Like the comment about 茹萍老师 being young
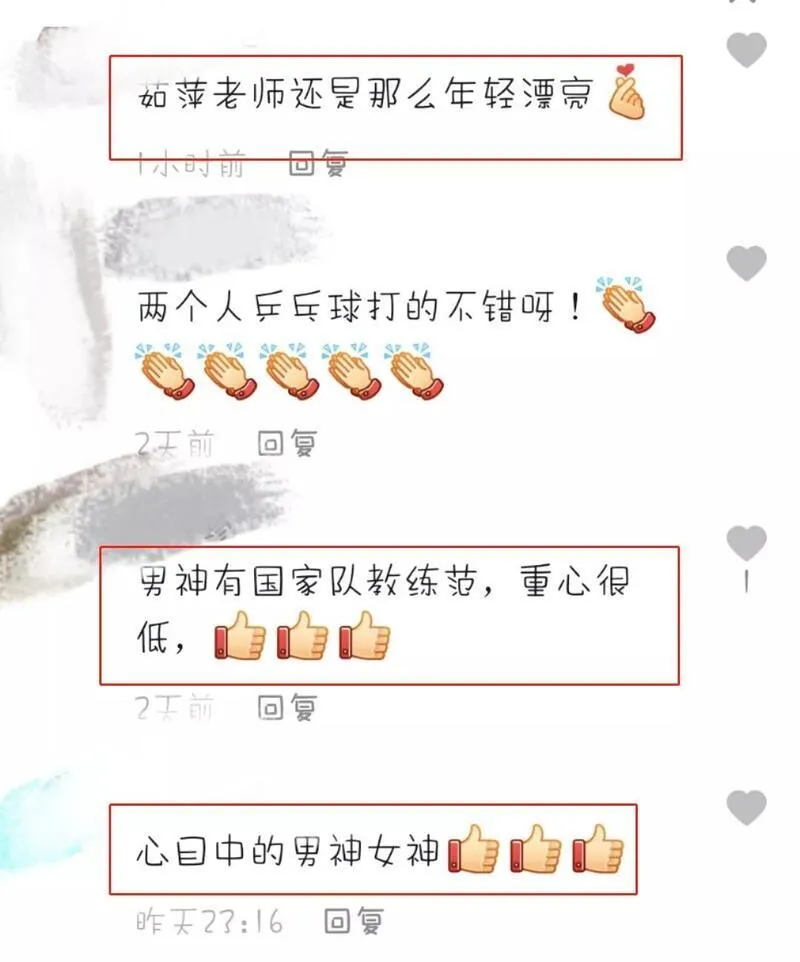 [x=746, y=50]
